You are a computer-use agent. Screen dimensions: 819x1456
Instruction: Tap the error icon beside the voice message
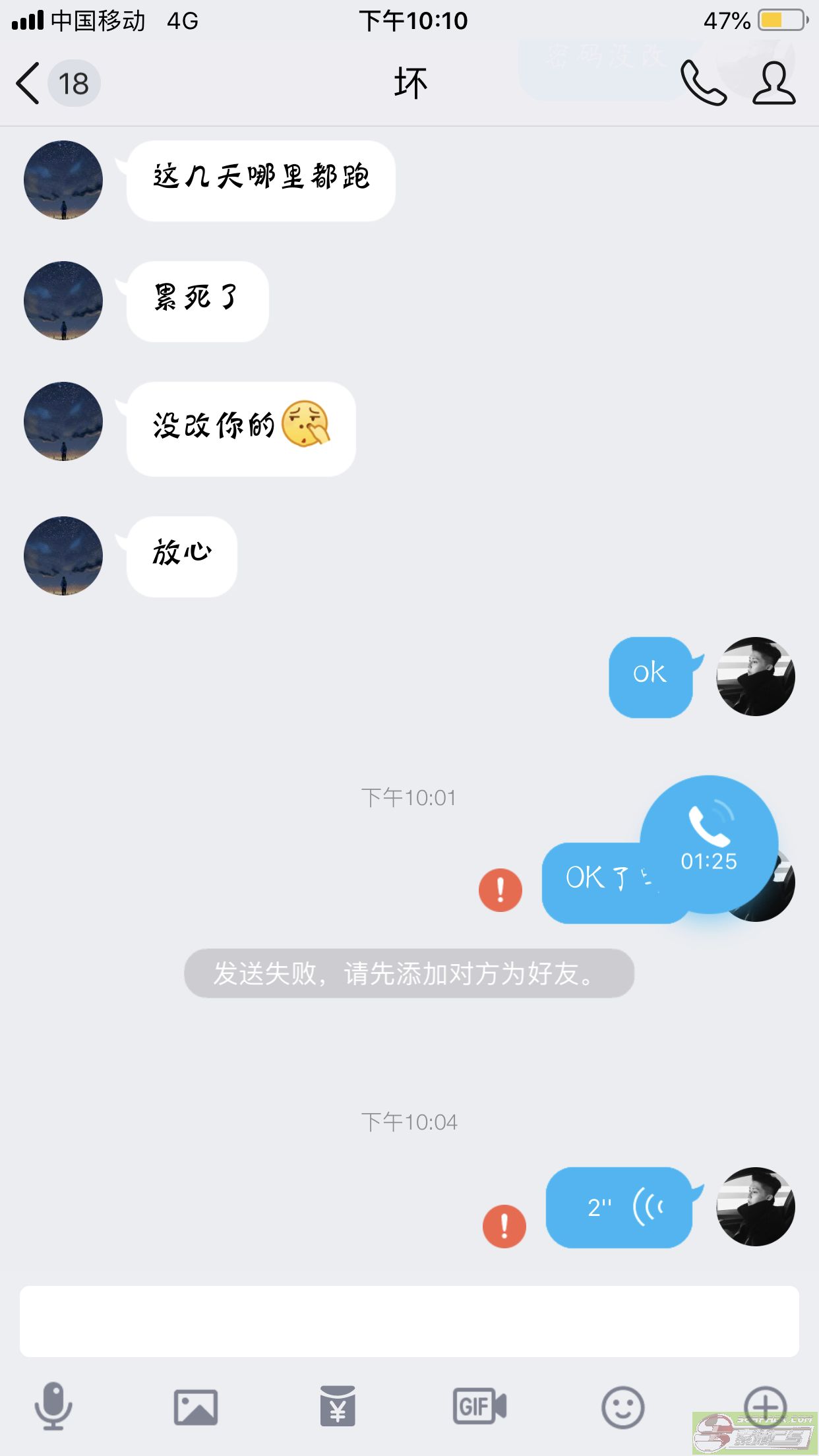coord(504,1226)
